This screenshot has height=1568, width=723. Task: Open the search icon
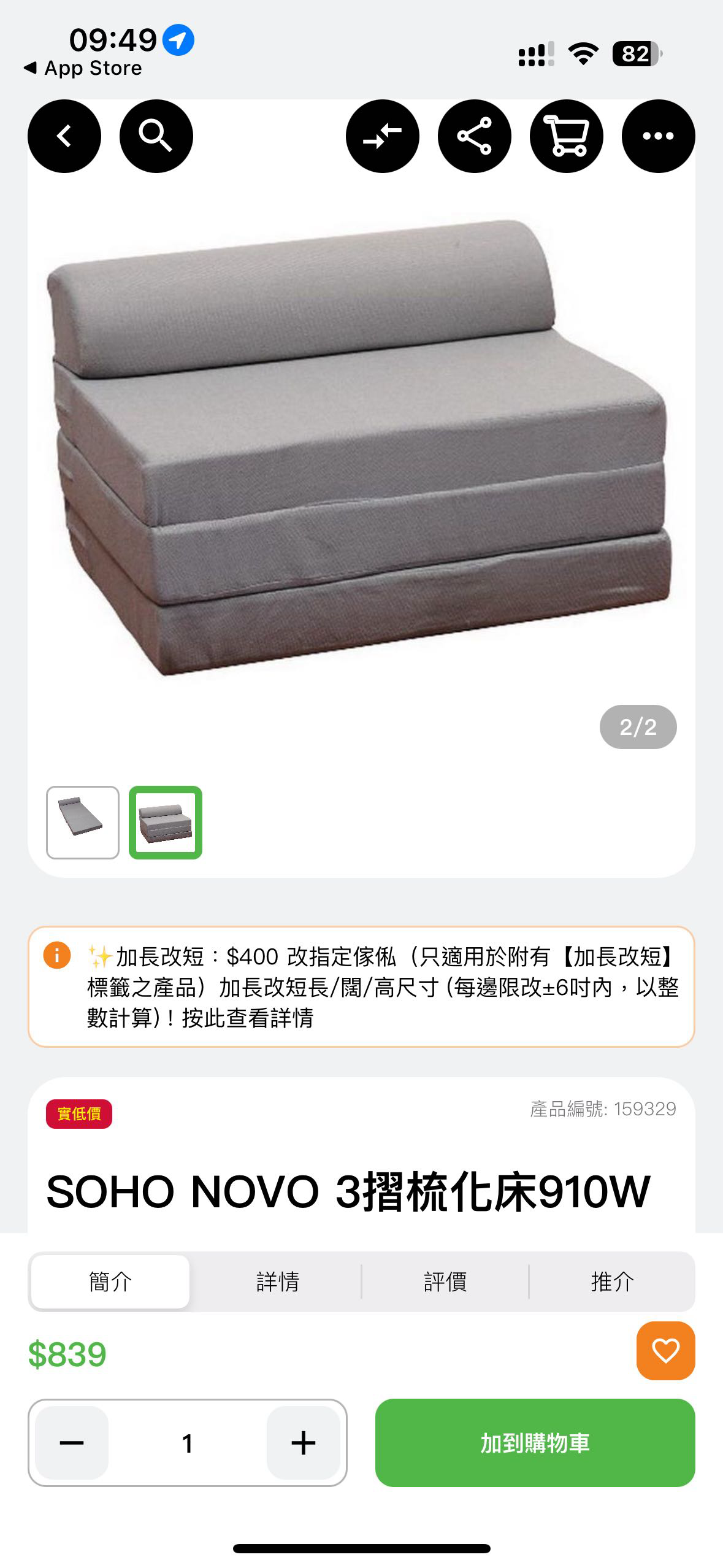click(157, 136)
